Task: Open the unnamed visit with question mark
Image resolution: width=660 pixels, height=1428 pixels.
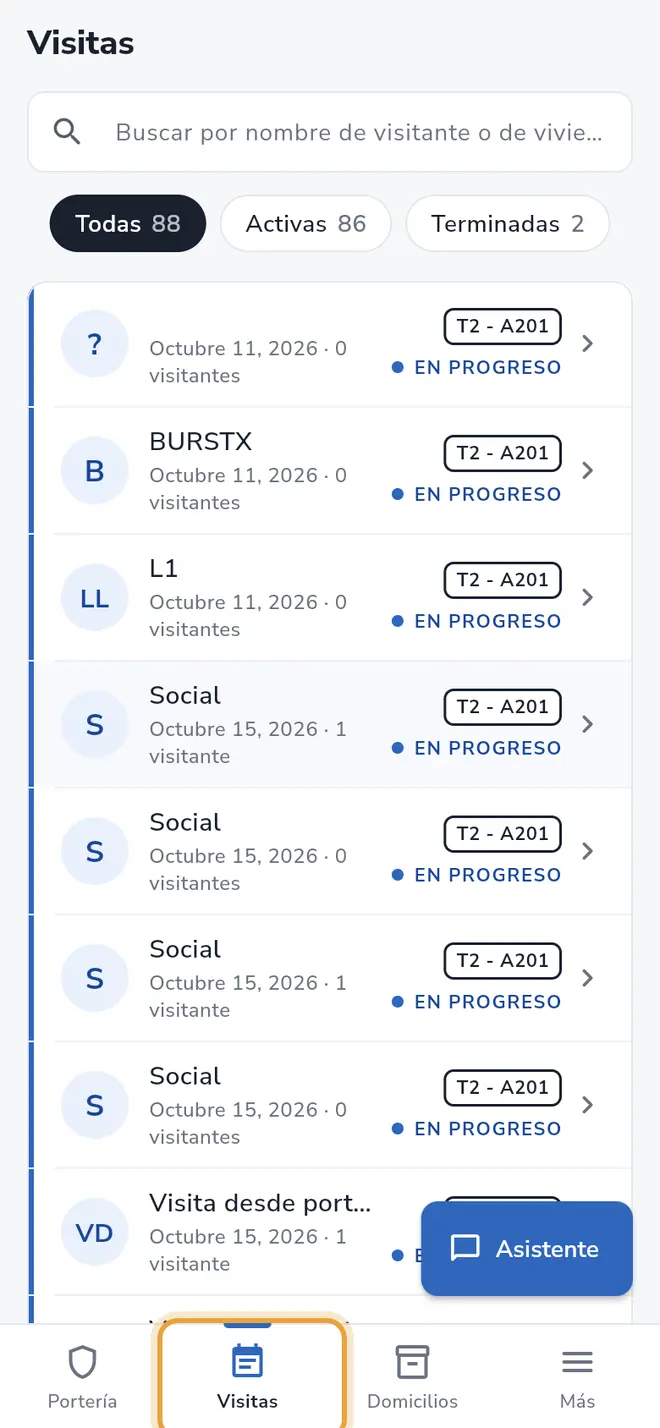Action: click(332, 344)
